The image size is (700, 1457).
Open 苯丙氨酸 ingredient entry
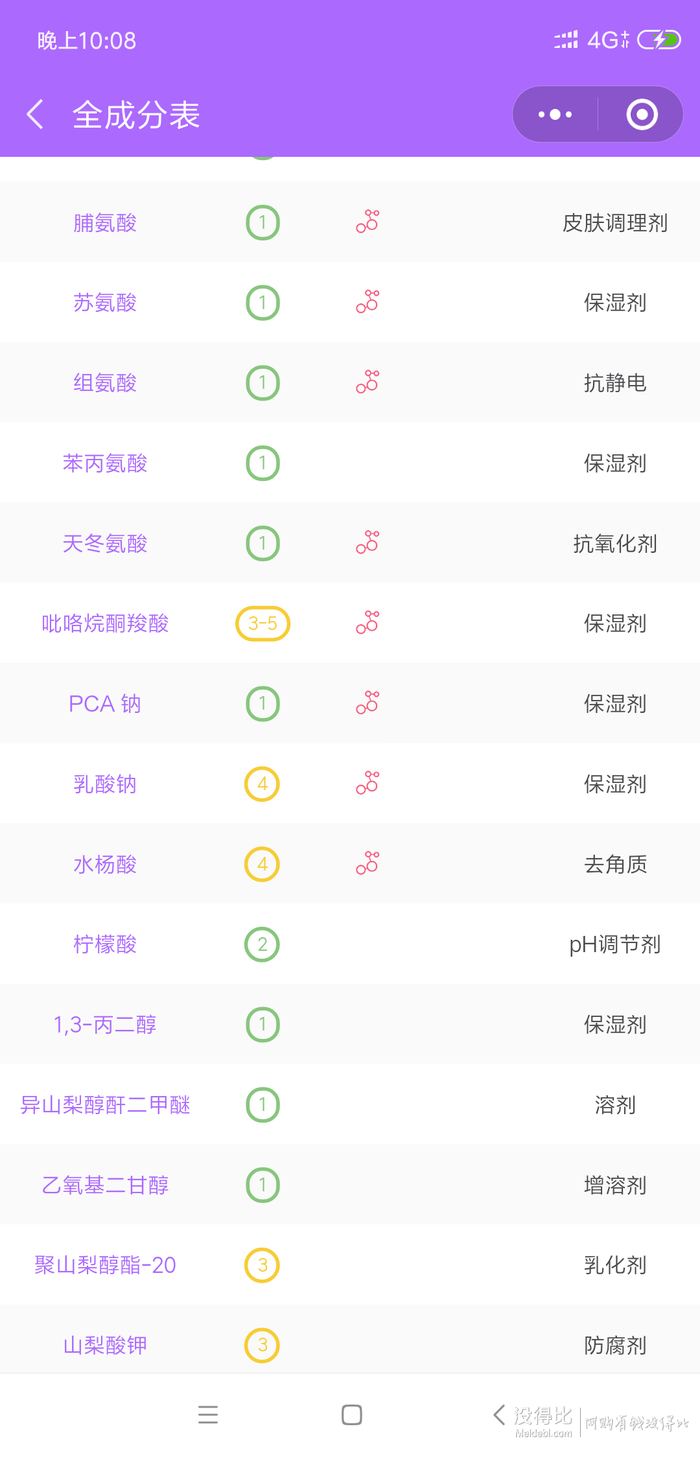[105, 463]
